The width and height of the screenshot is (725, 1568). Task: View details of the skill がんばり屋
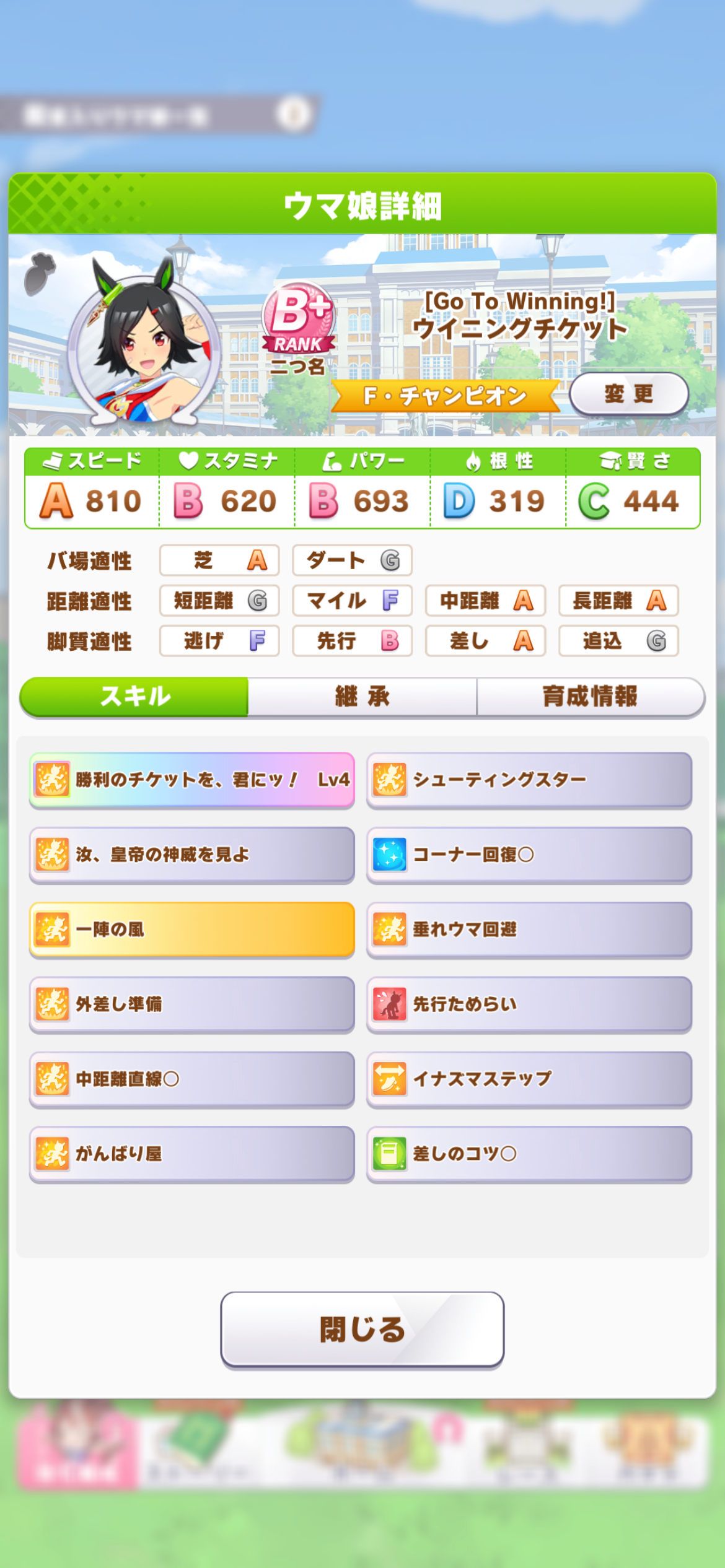192,1154
